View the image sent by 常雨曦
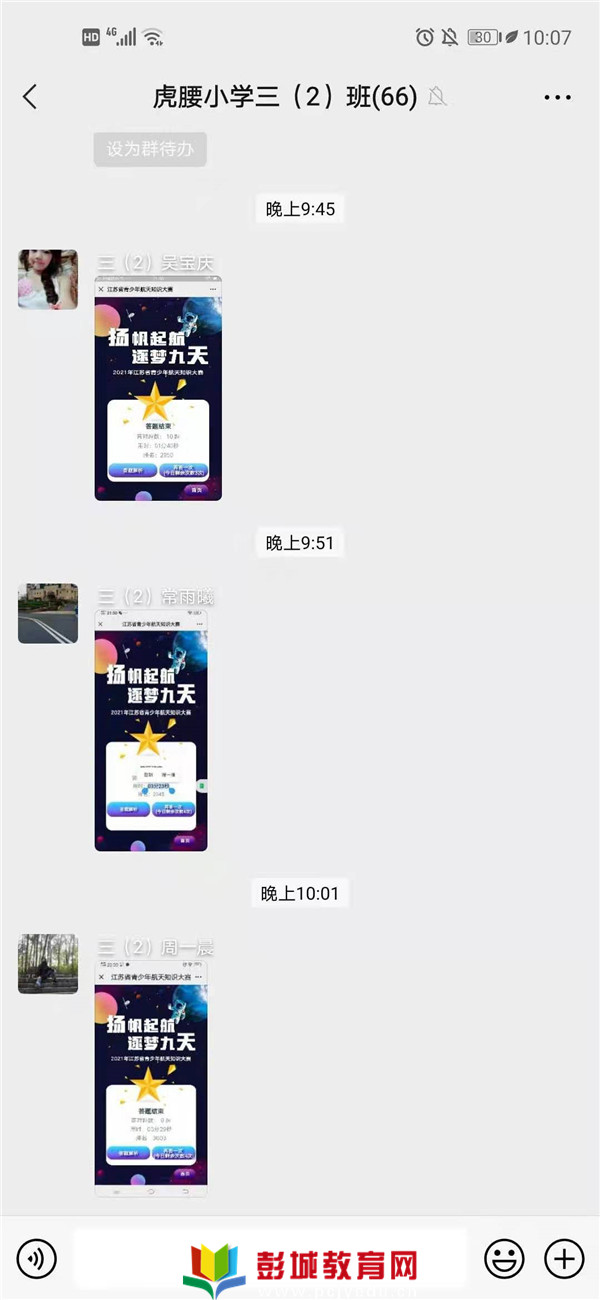600x1300 pixels. pos(151,731)
